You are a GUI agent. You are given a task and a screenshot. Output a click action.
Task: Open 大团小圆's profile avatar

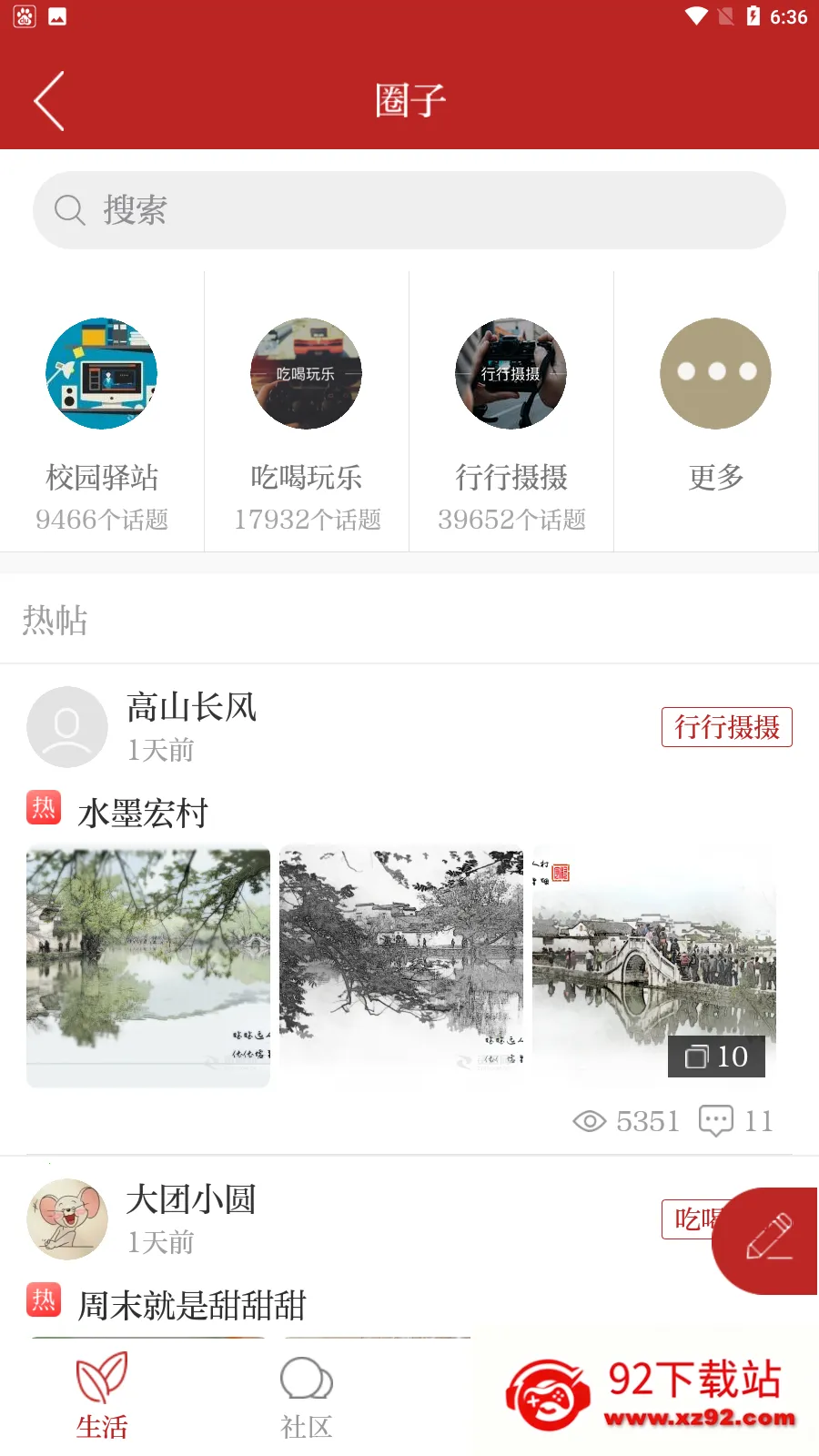coord(67,1219)
